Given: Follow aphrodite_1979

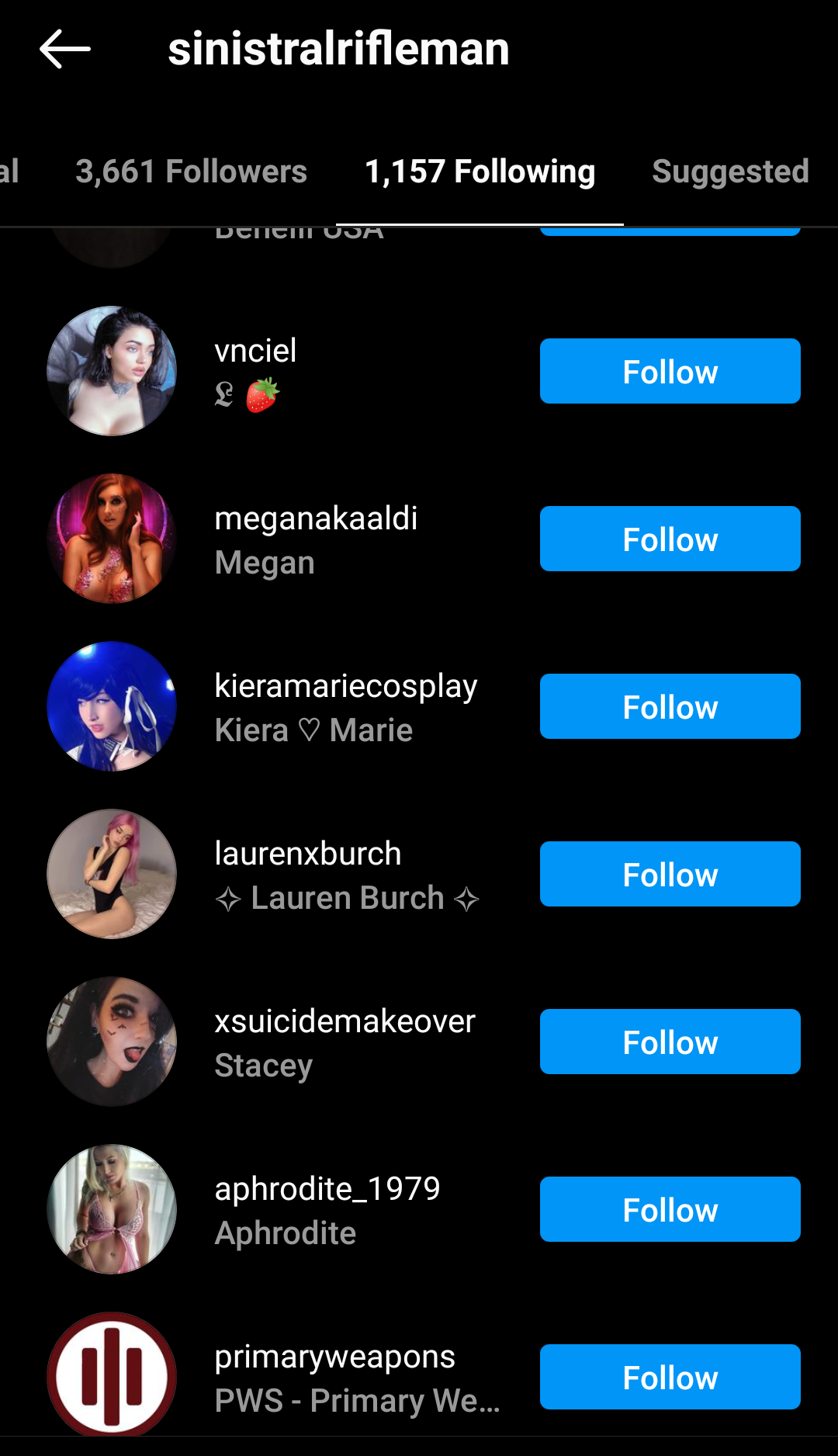Looking at the screenshot, I should (x=670, y=1209).
